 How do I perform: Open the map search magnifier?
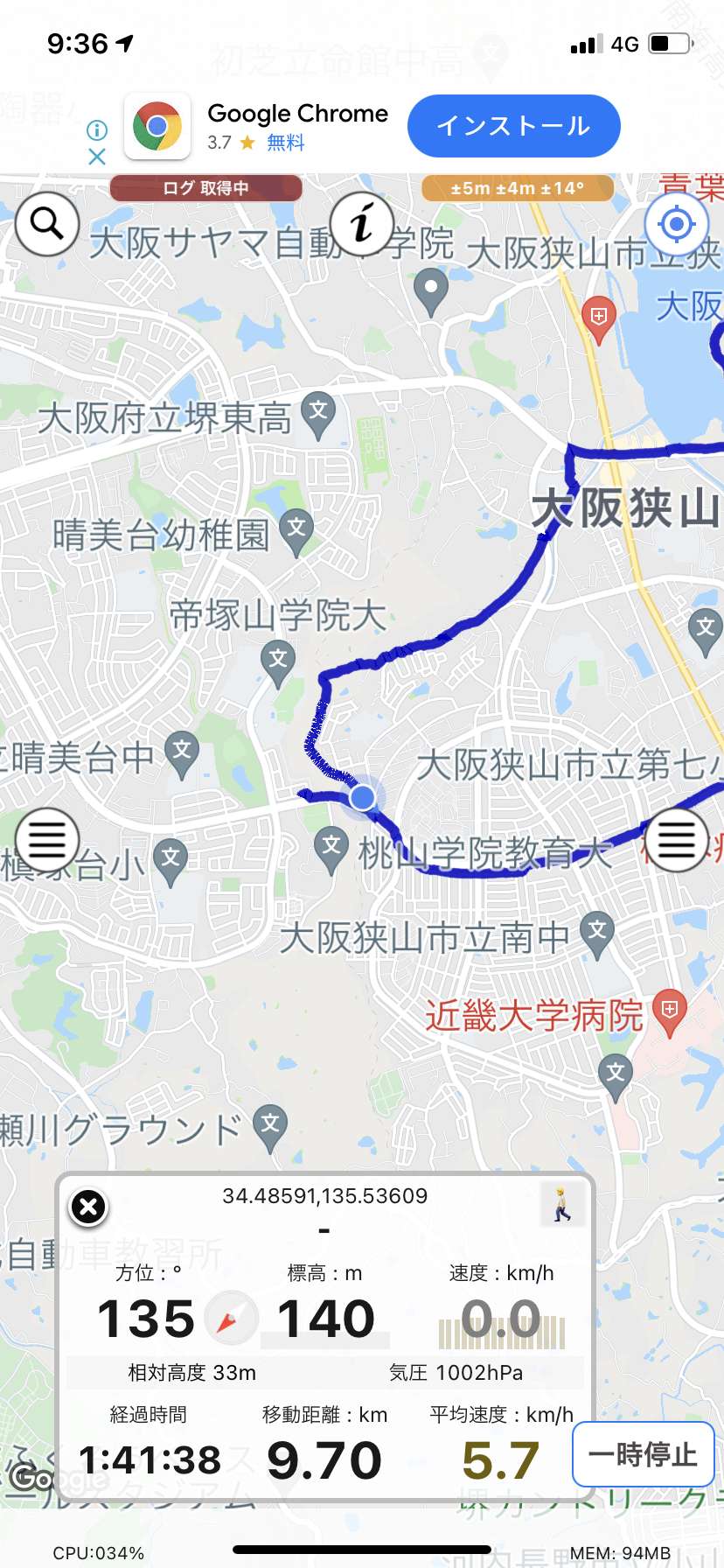pos(47,224)
